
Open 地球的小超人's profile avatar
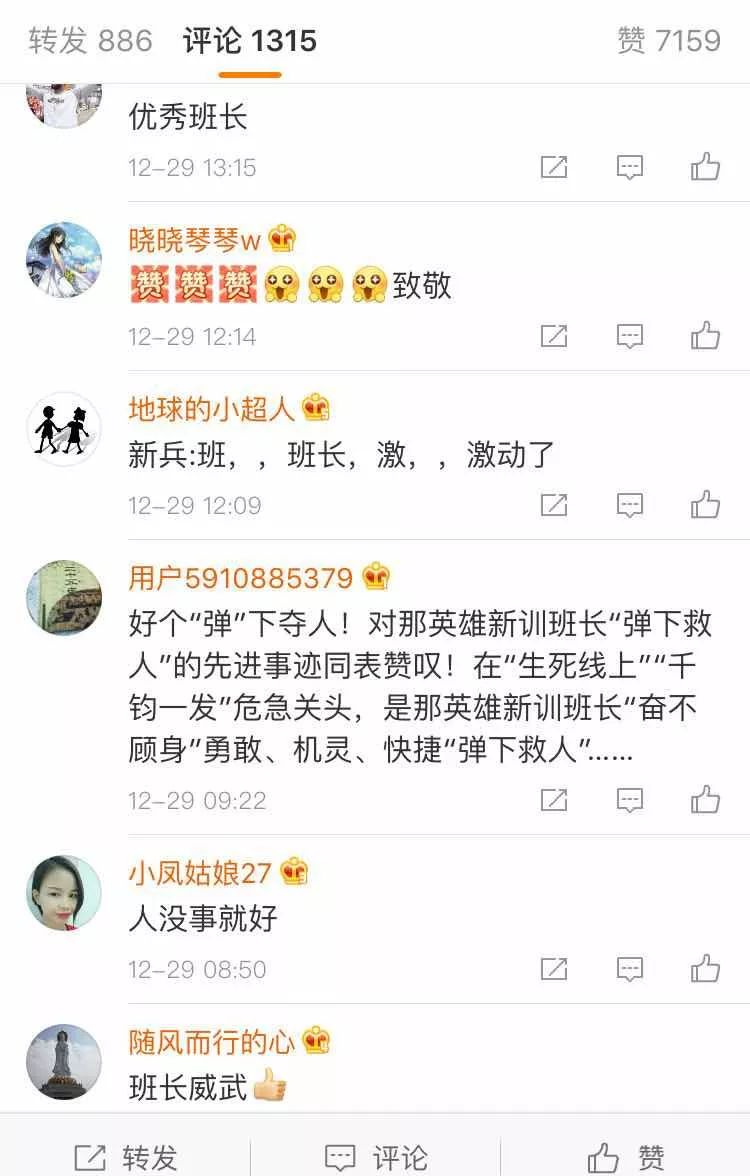pyautogui.click(x=64, y=430)
